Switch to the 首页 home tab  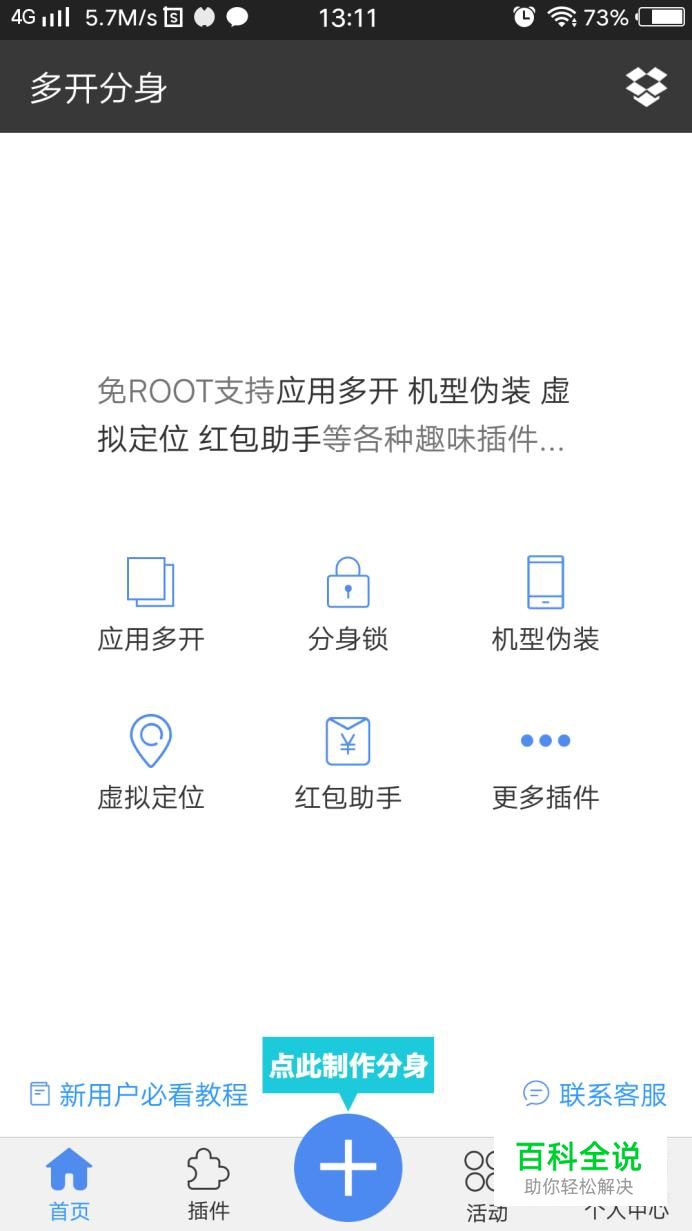[x=69, y=1184]
